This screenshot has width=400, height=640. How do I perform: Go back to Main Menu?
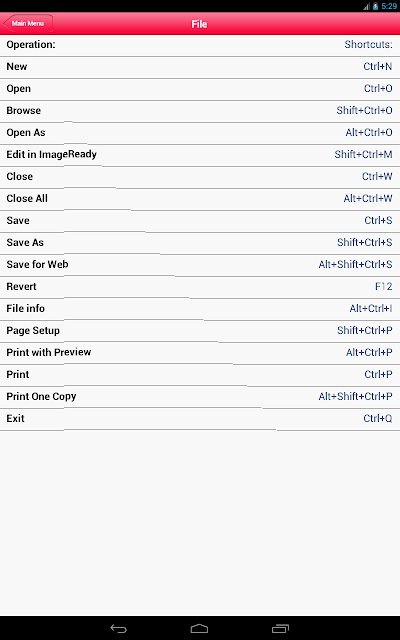(28, 23)
